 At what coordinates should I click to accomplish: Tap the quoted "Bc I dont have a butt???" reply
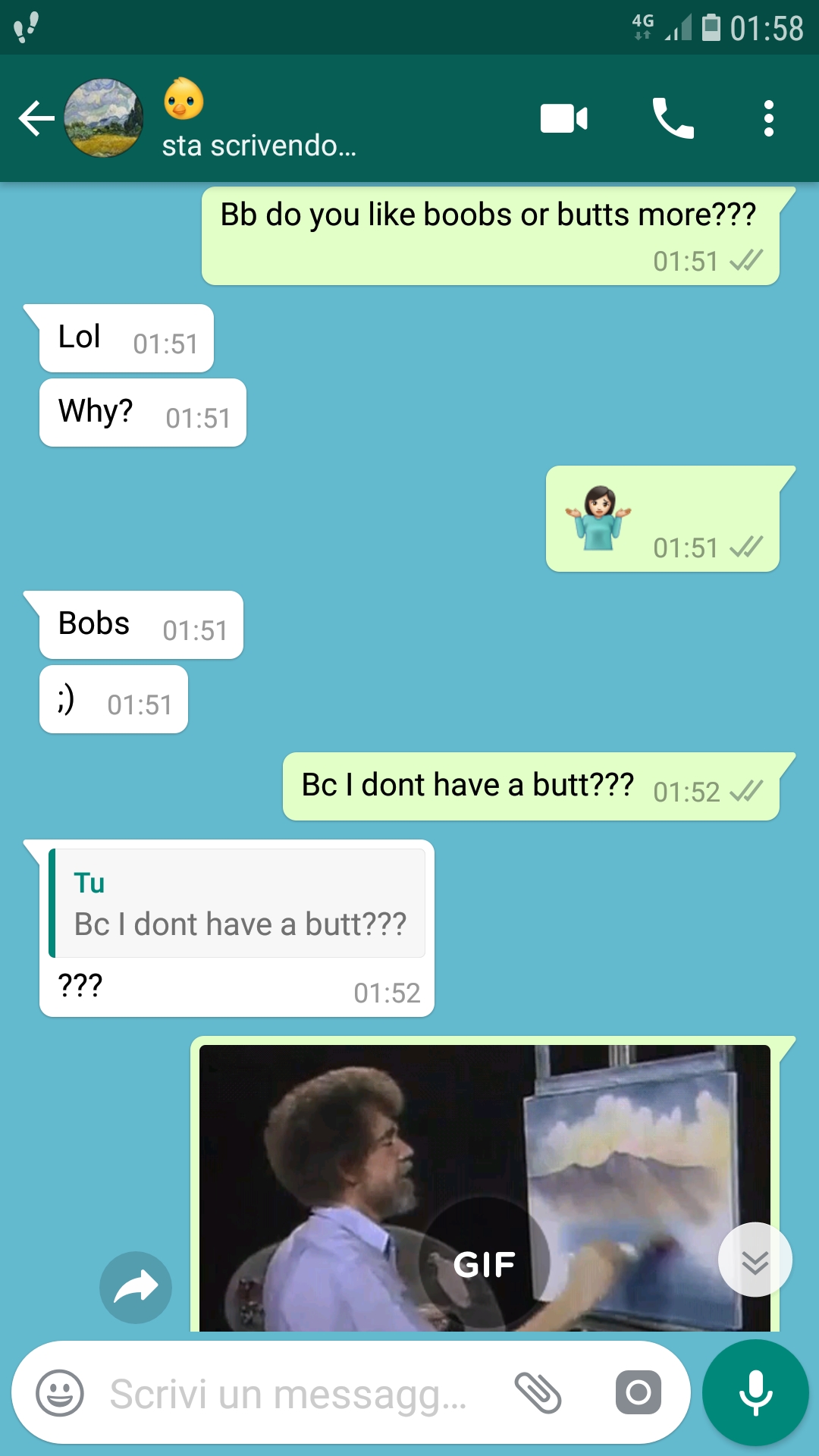click(237, 903)
